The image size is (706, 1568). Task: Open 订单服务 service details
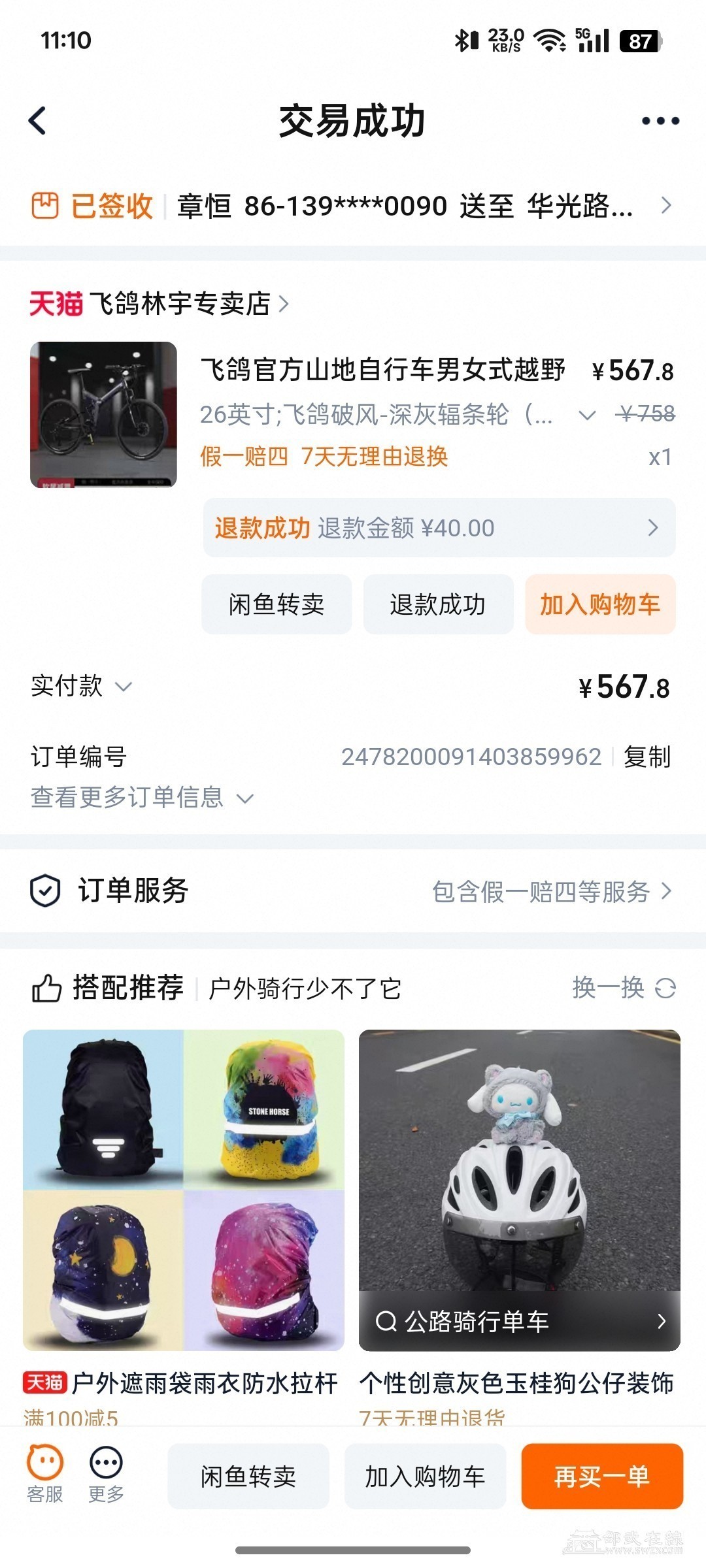pyautogui.click(x=353, y=891)
